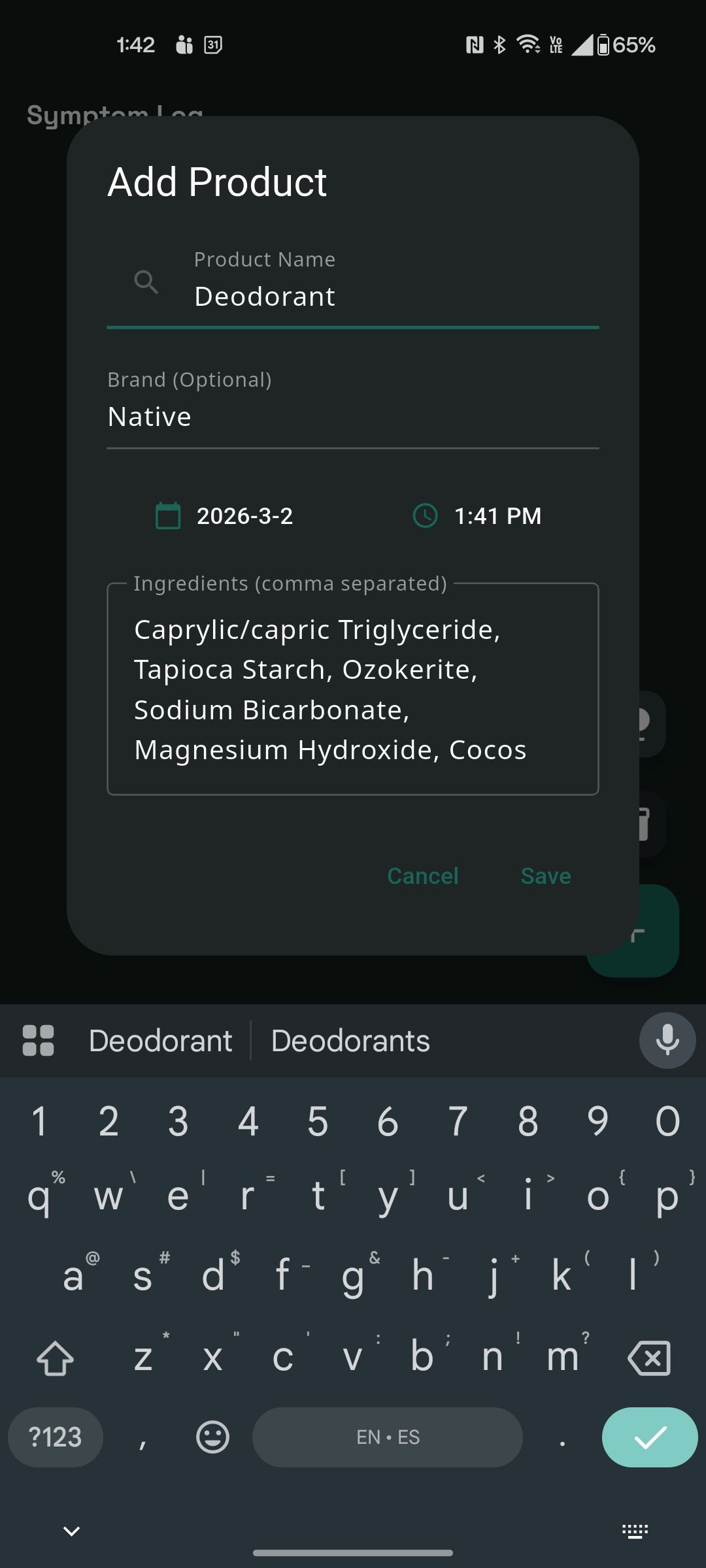The width and height of the screenshot is (706, 1568).
Task: Switch keyboard to ?123 symbols
Action: (x=56, y=1437)
